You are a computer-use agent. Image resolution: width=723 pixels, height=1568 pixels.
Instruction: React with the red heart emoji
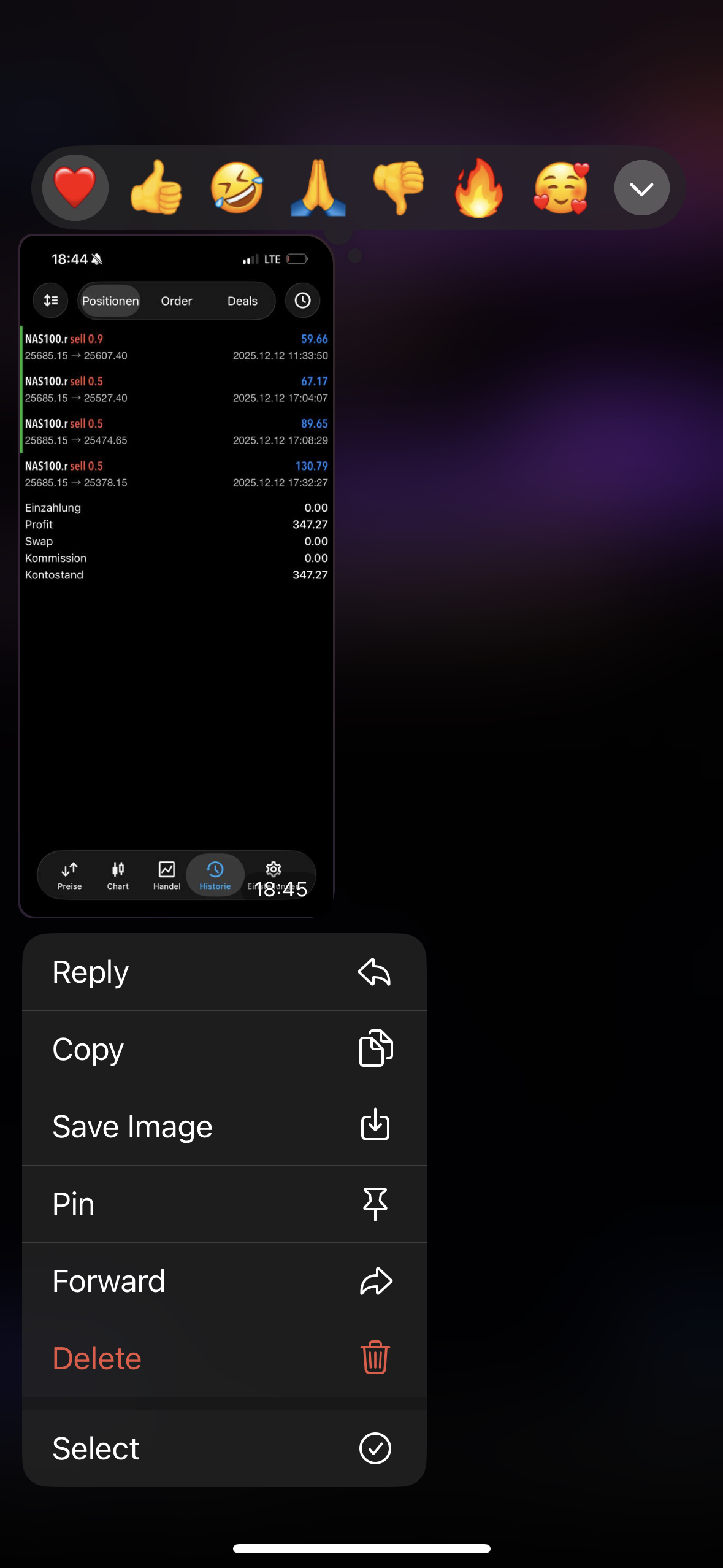75,188
